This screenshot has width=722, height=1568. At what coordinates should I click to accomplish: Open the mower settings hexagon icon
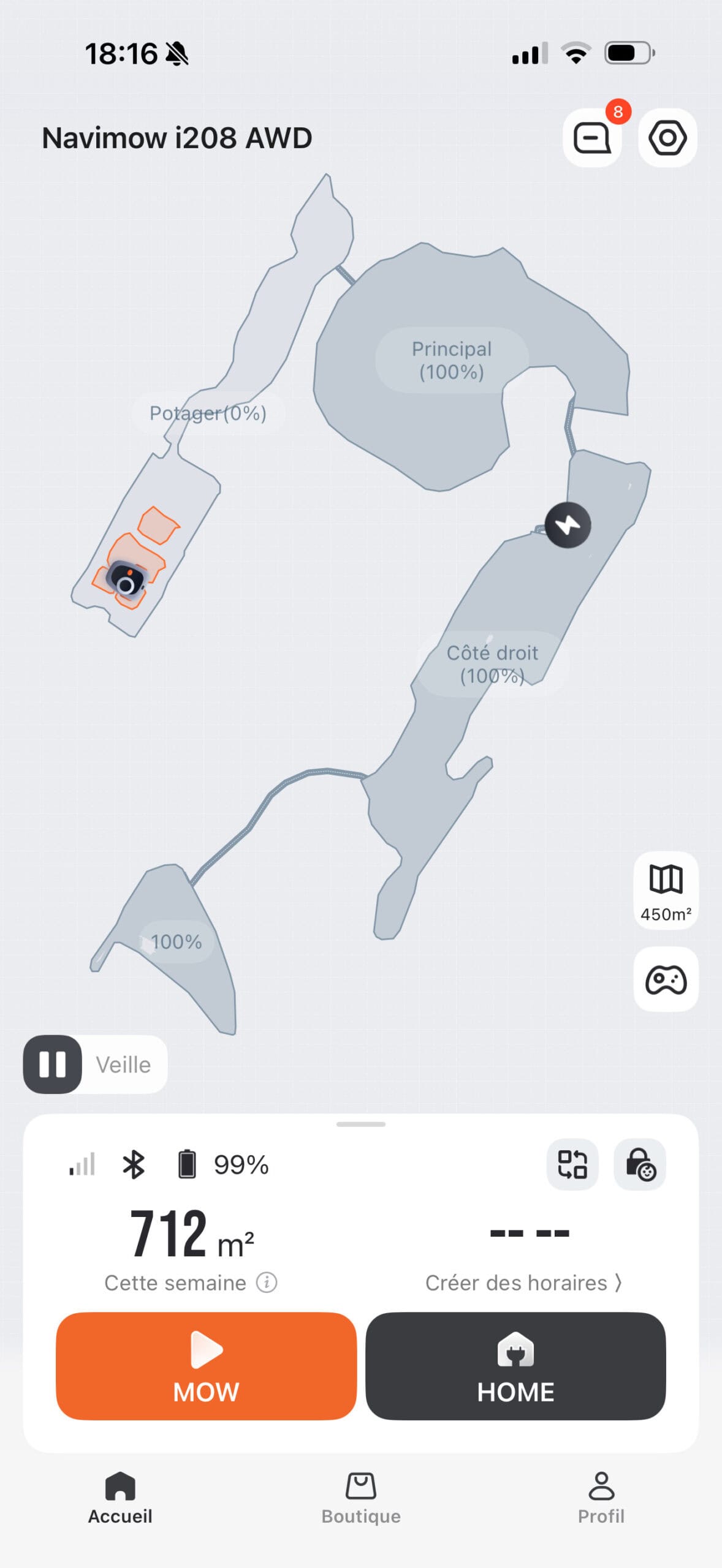(667, 138)
